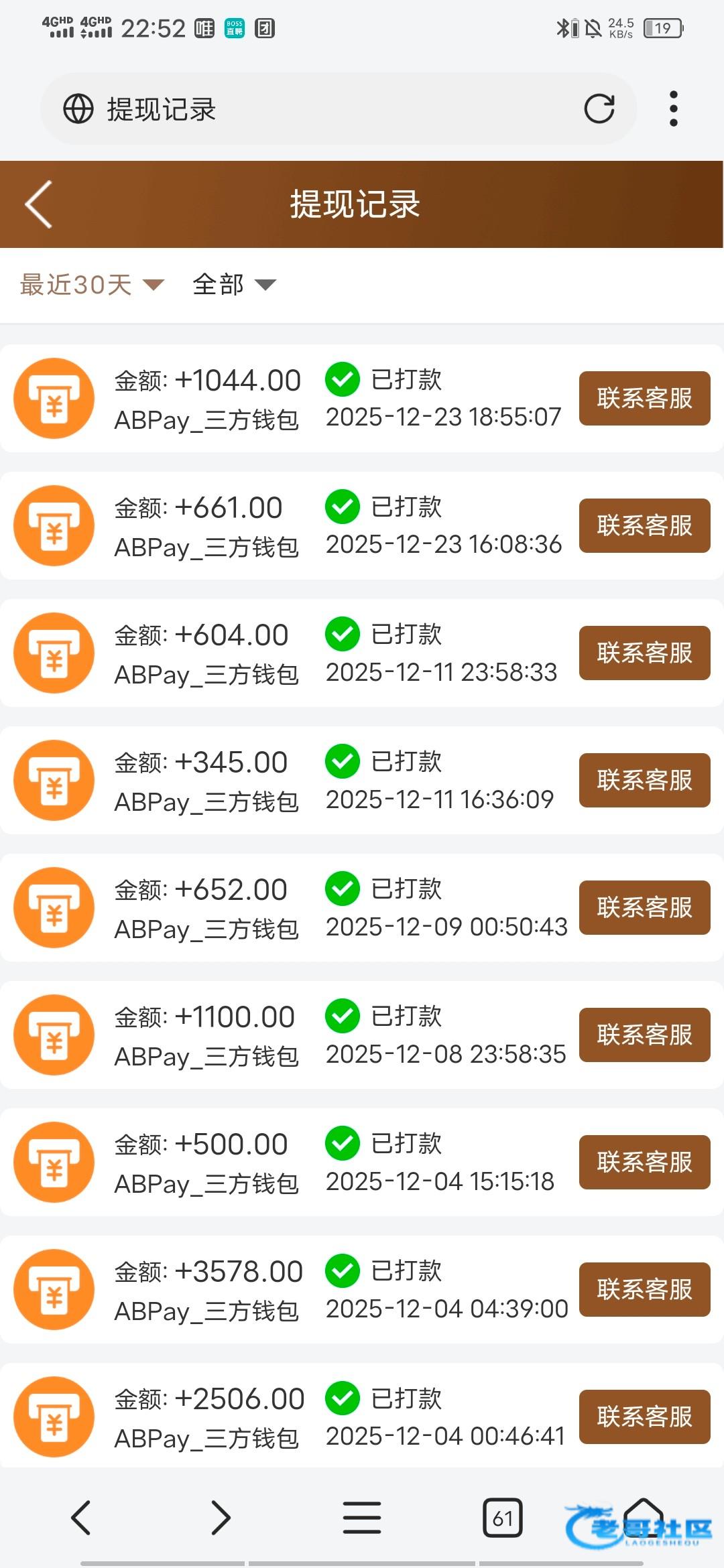Expand the 最近30天 date filter

click(x=92, y=285)
